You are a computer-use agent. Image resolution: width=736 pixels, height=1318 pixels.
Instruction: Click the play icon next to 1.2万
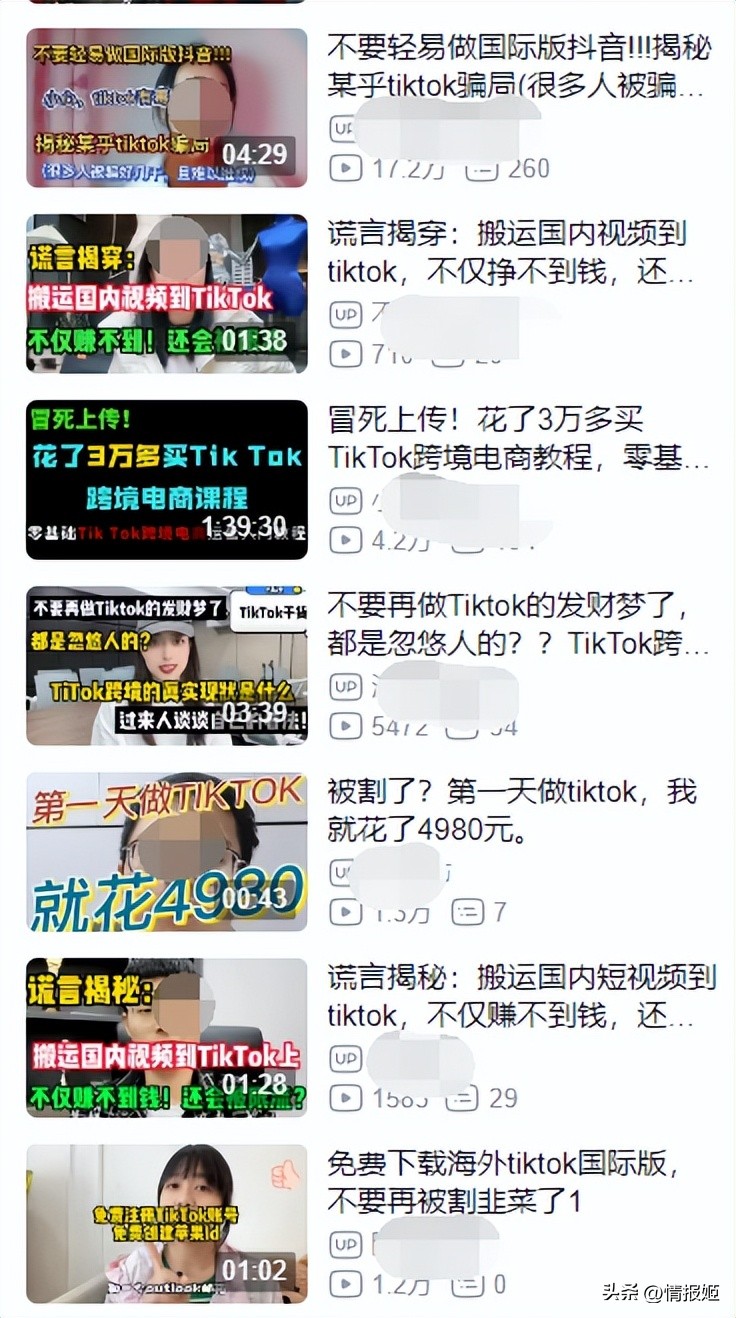[345, 1284]
